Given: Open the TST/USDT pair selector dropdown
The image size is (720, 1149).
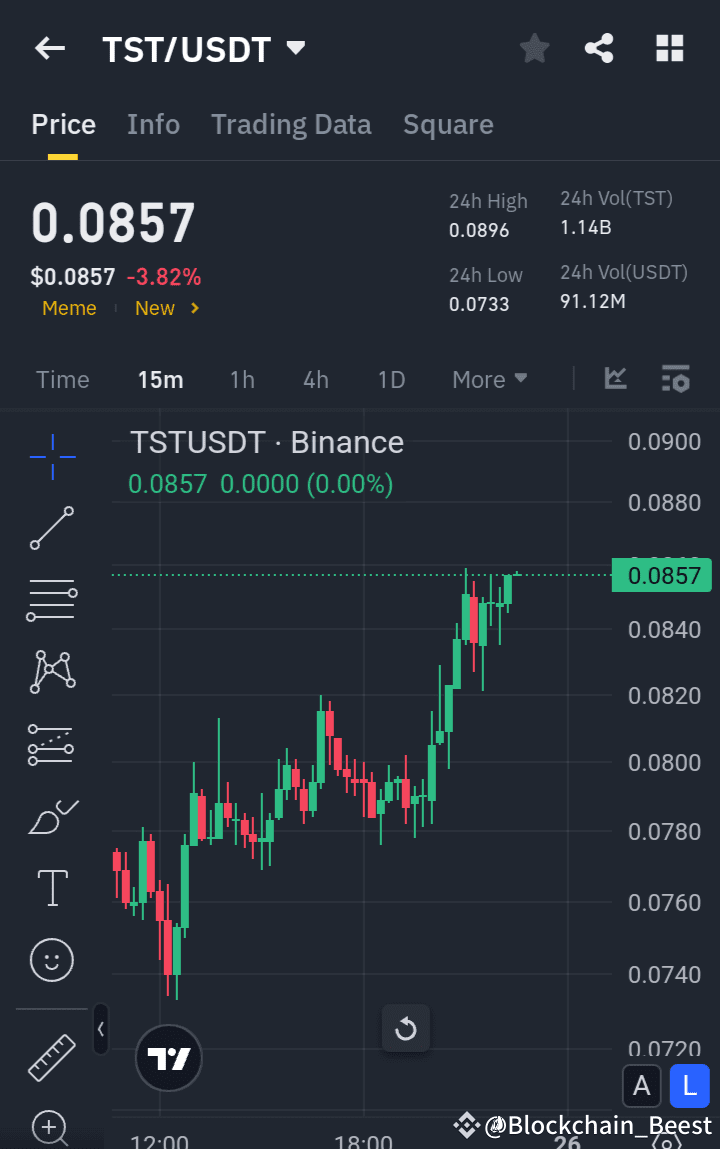Looking at the screenshot, I should [294, 47].
